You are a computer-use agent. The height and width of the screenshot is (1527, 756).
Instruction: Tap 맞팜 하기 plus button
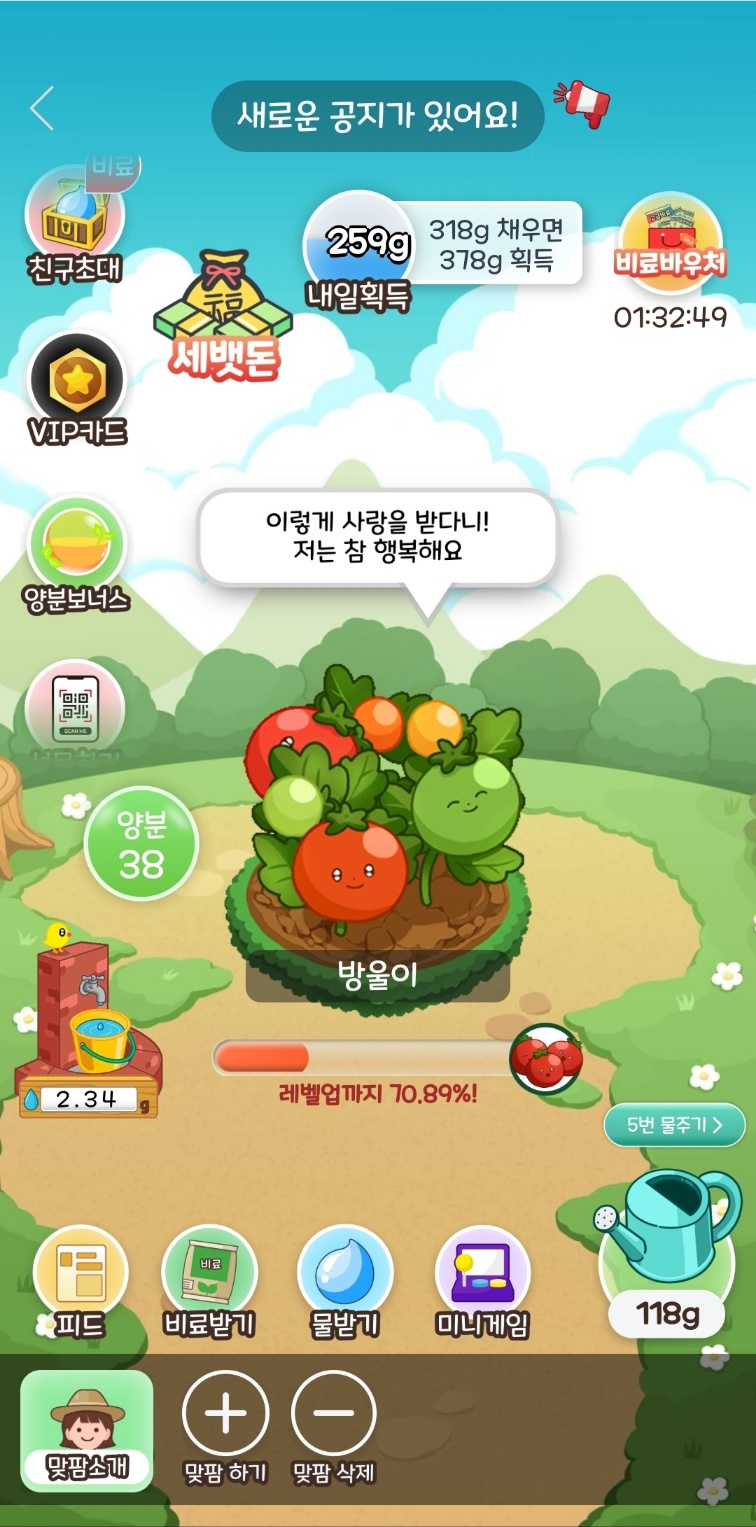pyautogui.click(x=226, y=1414)
